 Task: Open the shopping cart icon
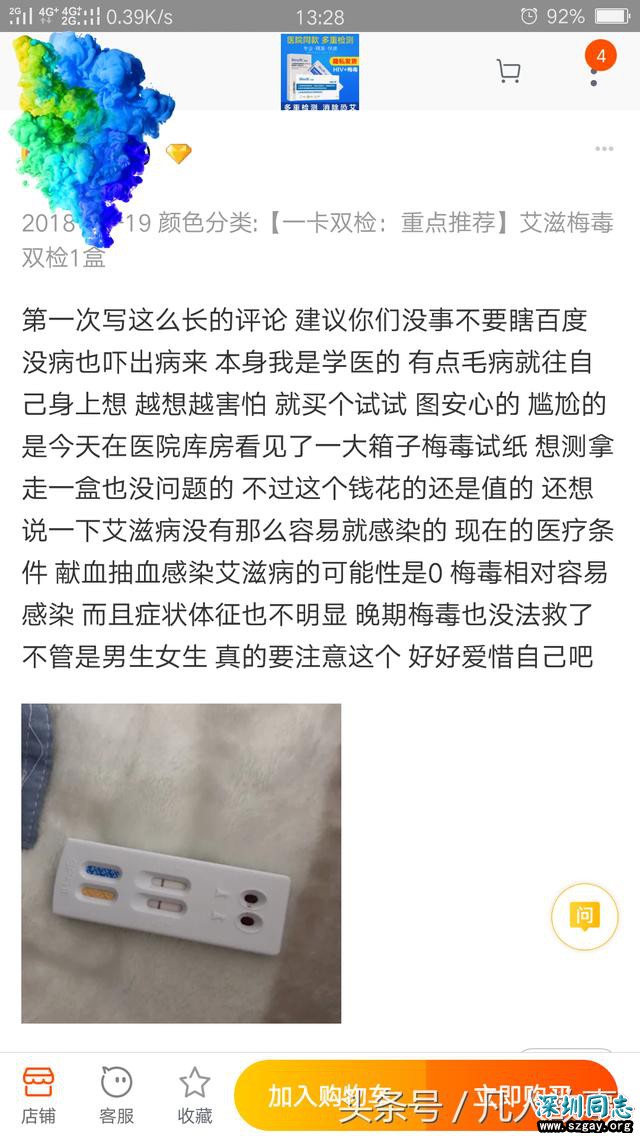pyautogui.click(x=508, y=71)
